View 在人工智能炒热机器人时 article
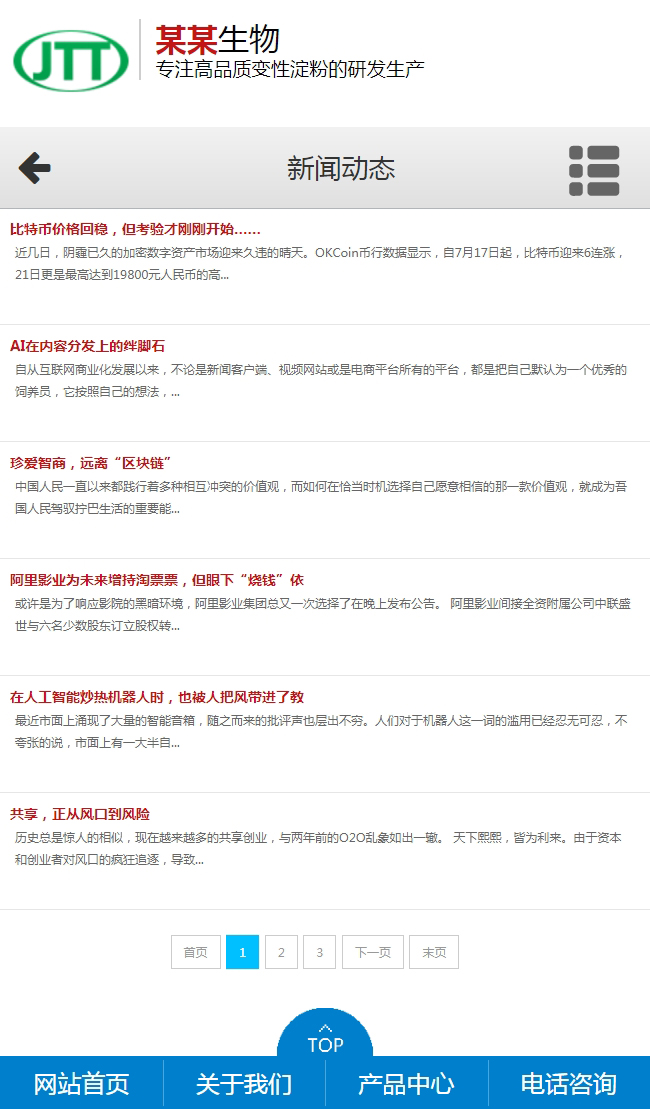Image resolution: width=650 pixels, height=1109 pixels. tap(156, 697)
